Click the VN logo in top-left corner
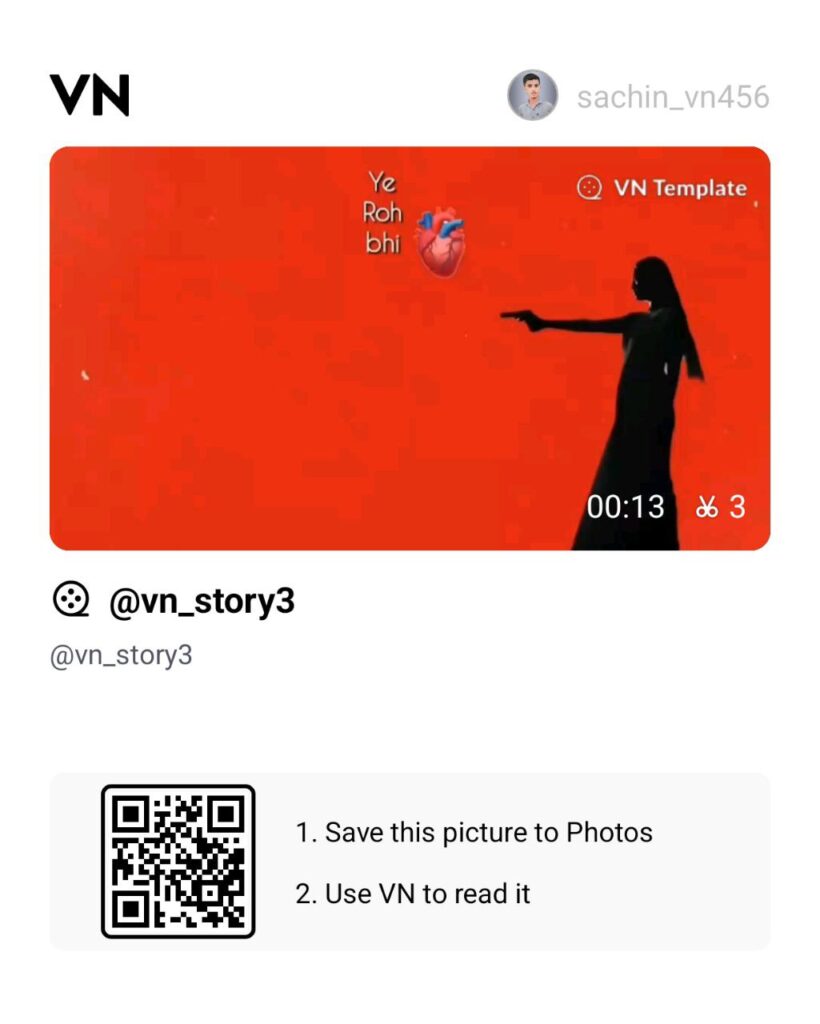820x1024 pixels. click(89, 96)
